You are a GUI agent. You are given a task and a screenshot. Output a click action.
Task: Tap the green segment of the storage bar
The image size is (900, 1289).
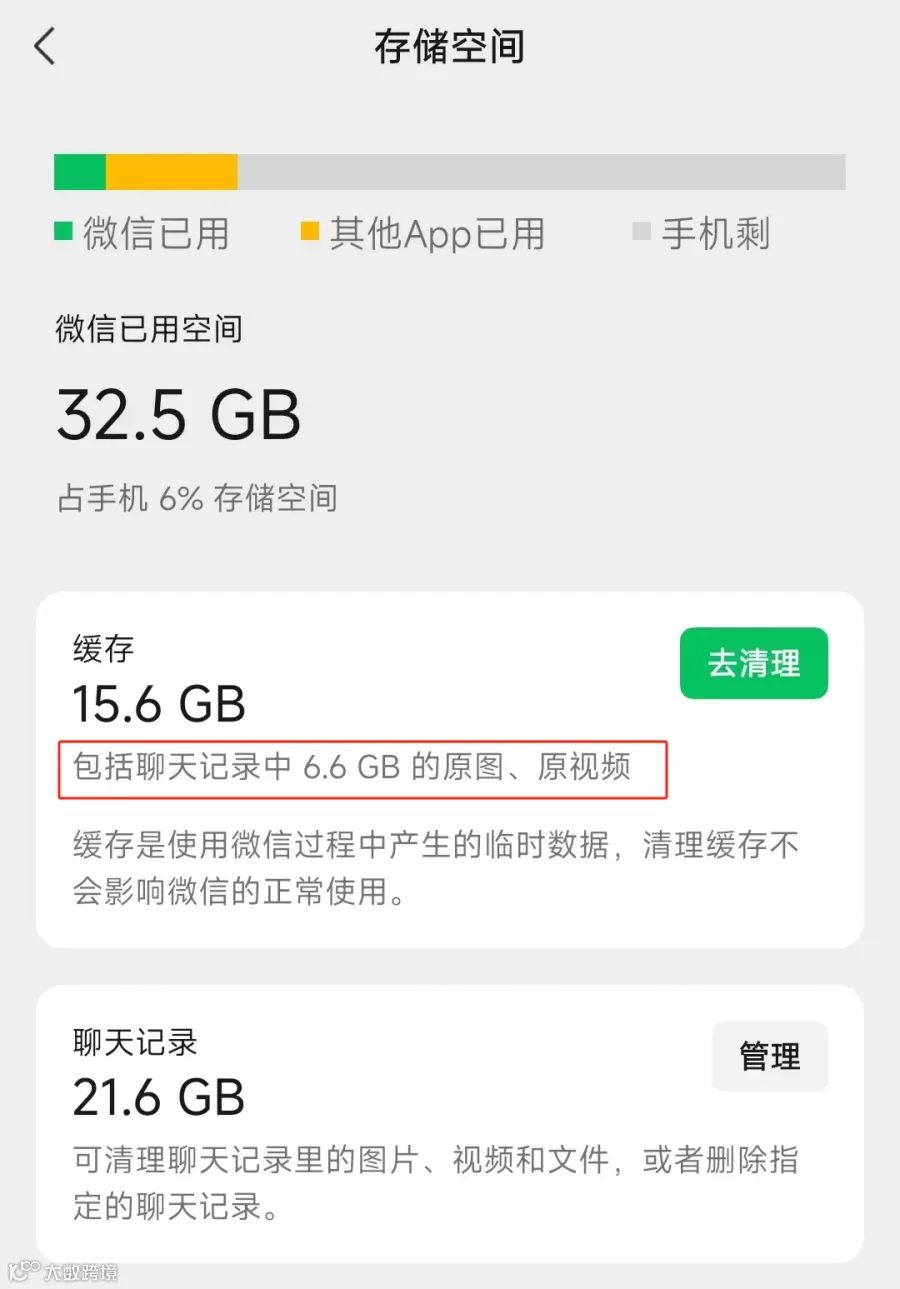[80, 171]
